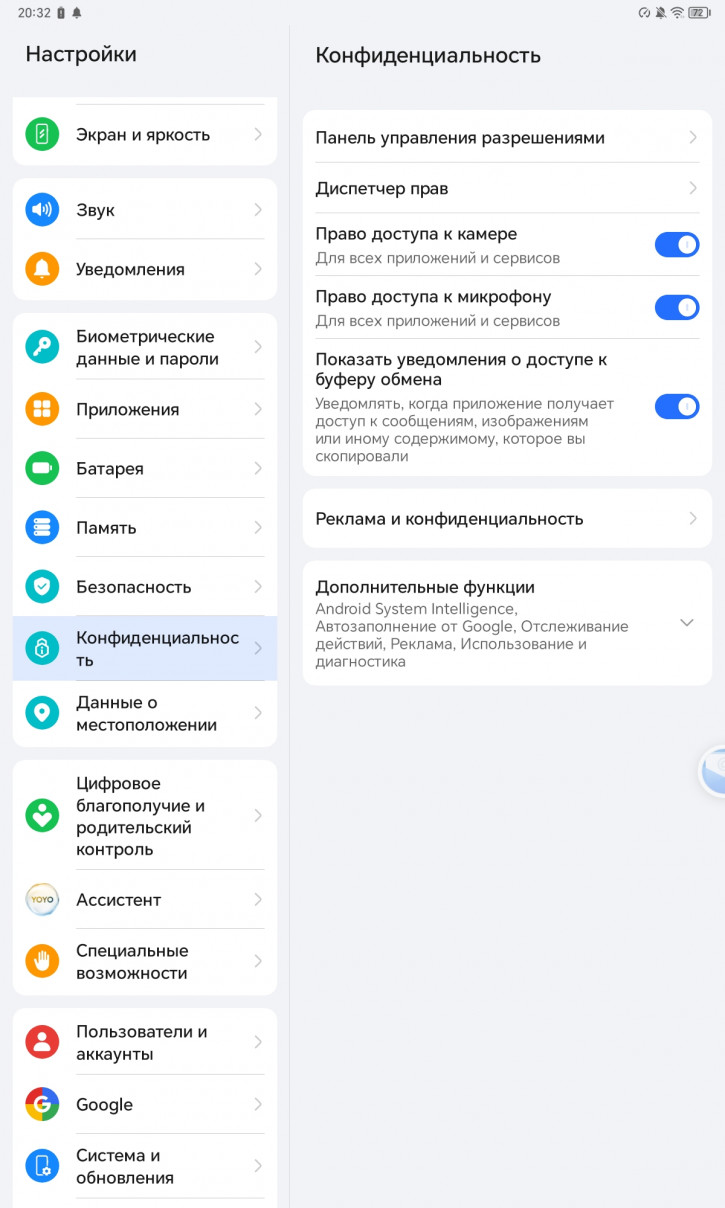Open Батарея settings
The width and height of the screenshot is (725, 1208).
pyautogui.click(x=145, y=468)
